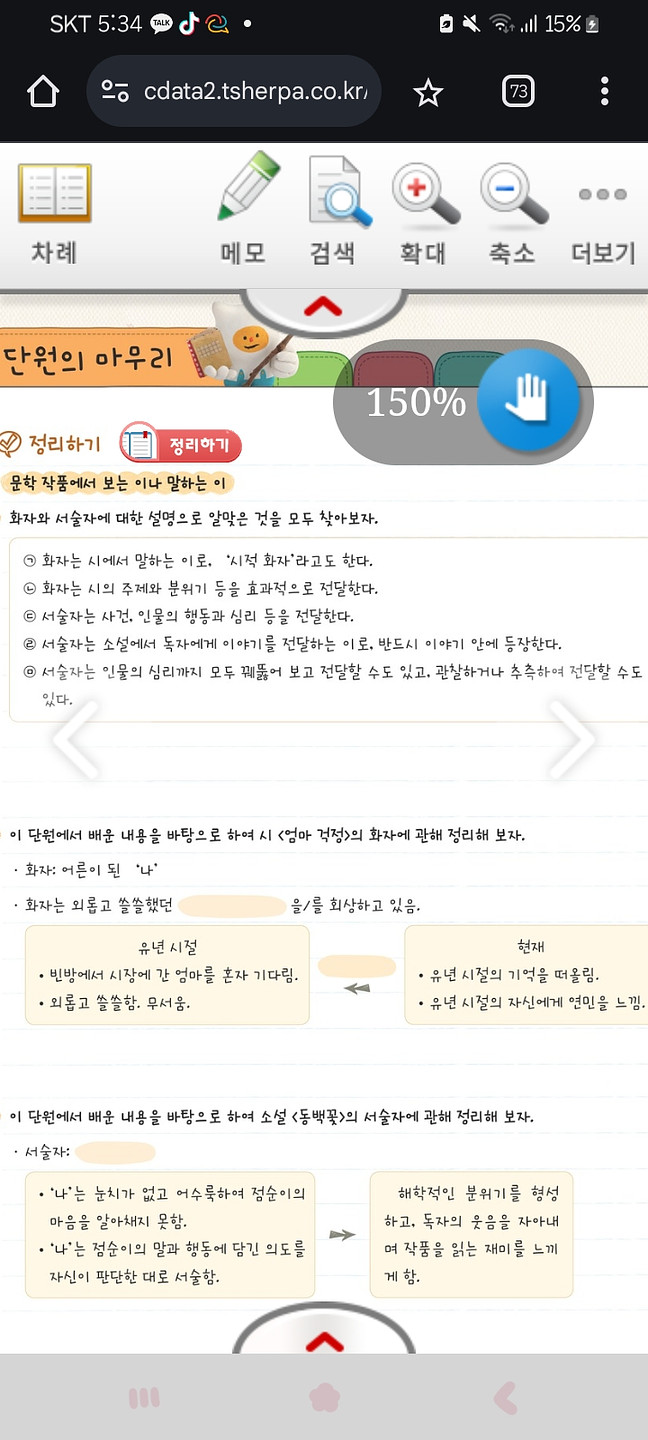Screen dimensions: 648x1440
Task: Expand the bottom panel with red chevron
Action: pos(322,1340)
